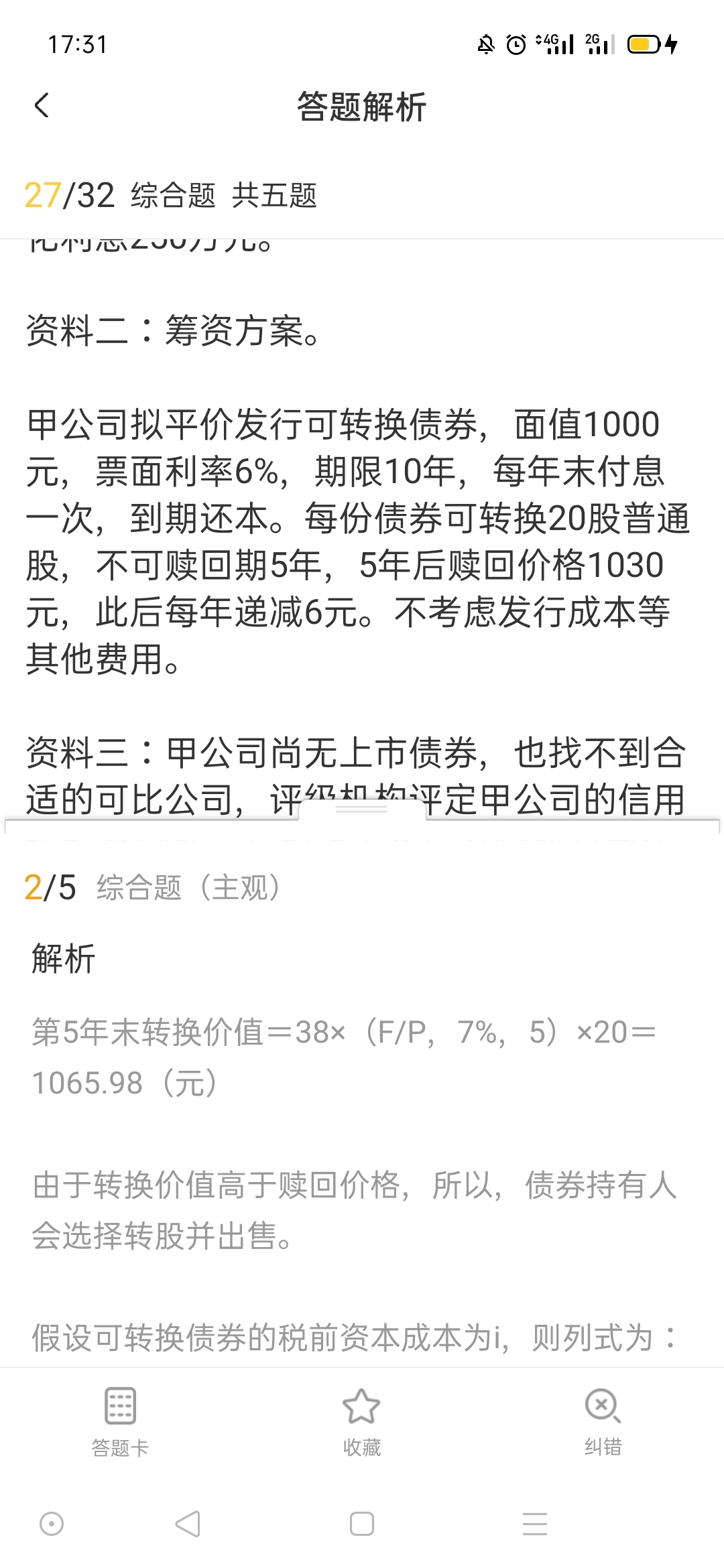Tap the panel drag handle above 解析
The image size is (724, 1568).
pos(361,809)
